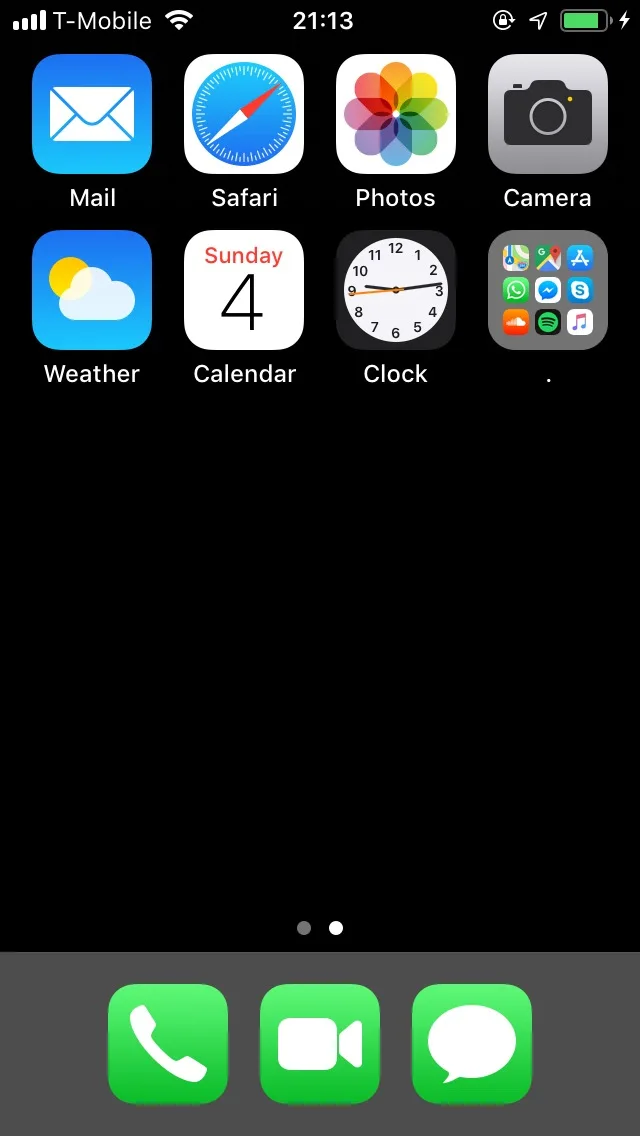Open the Calendar app
Image resolution: width=640 pixels, height=1136 pixels.
[x=244, y=290]
